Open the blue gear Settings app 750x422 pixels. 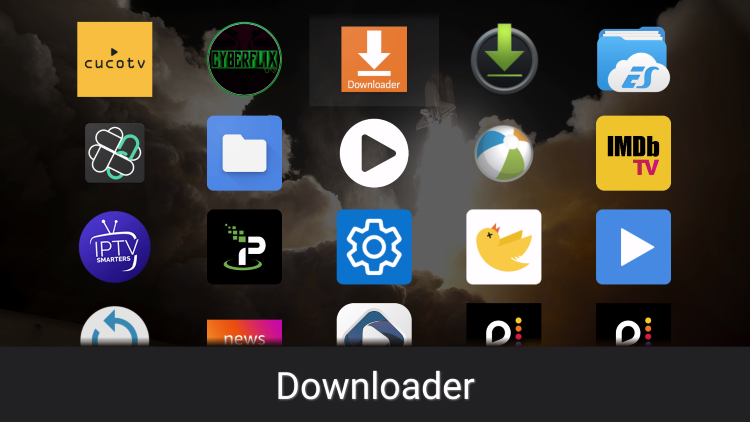click(374, 247)
